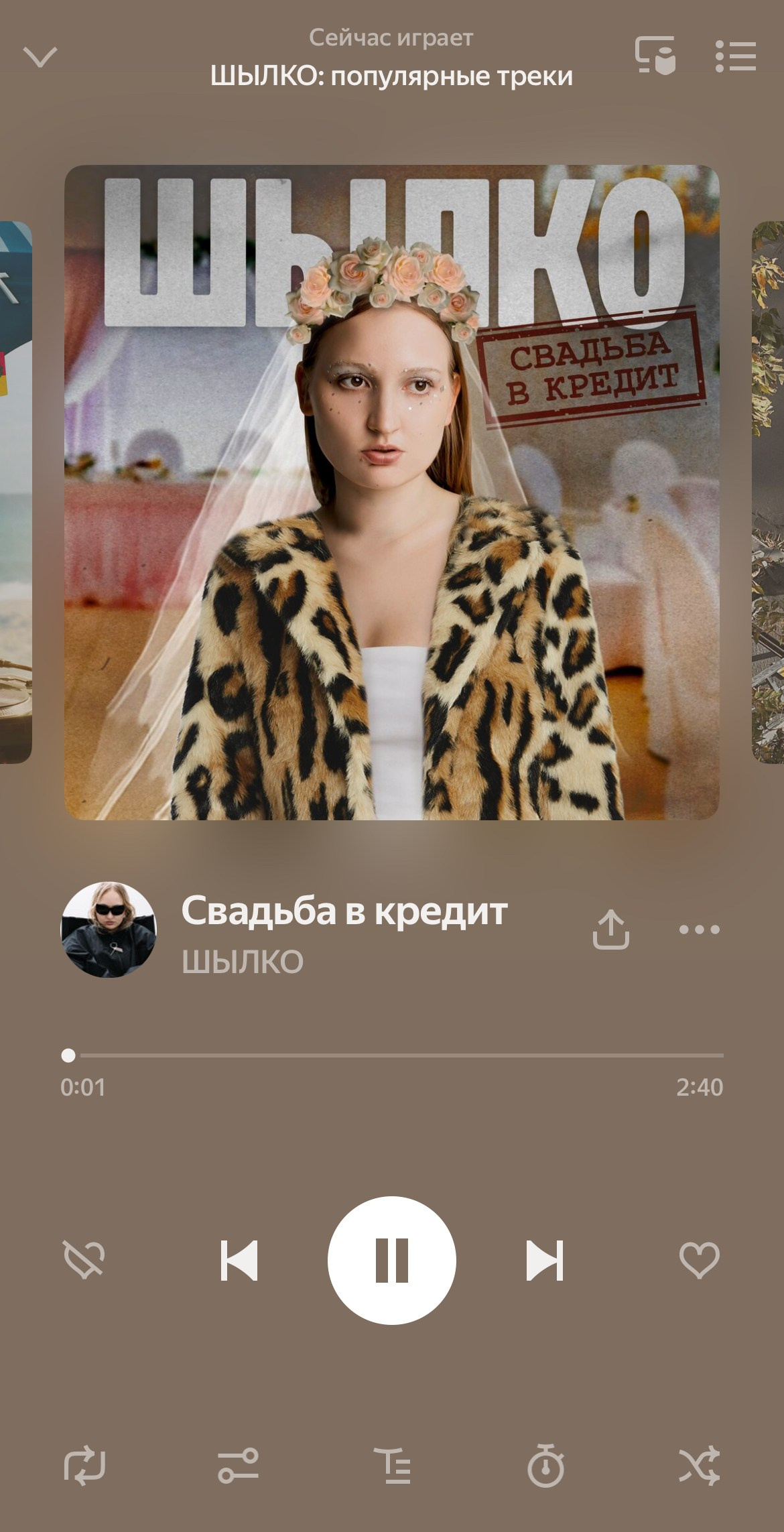The height and width of the screenshot is (1532, 784).
Task: Open ШЫЛКО artist avatar
Action: click(x=109, y=930)
